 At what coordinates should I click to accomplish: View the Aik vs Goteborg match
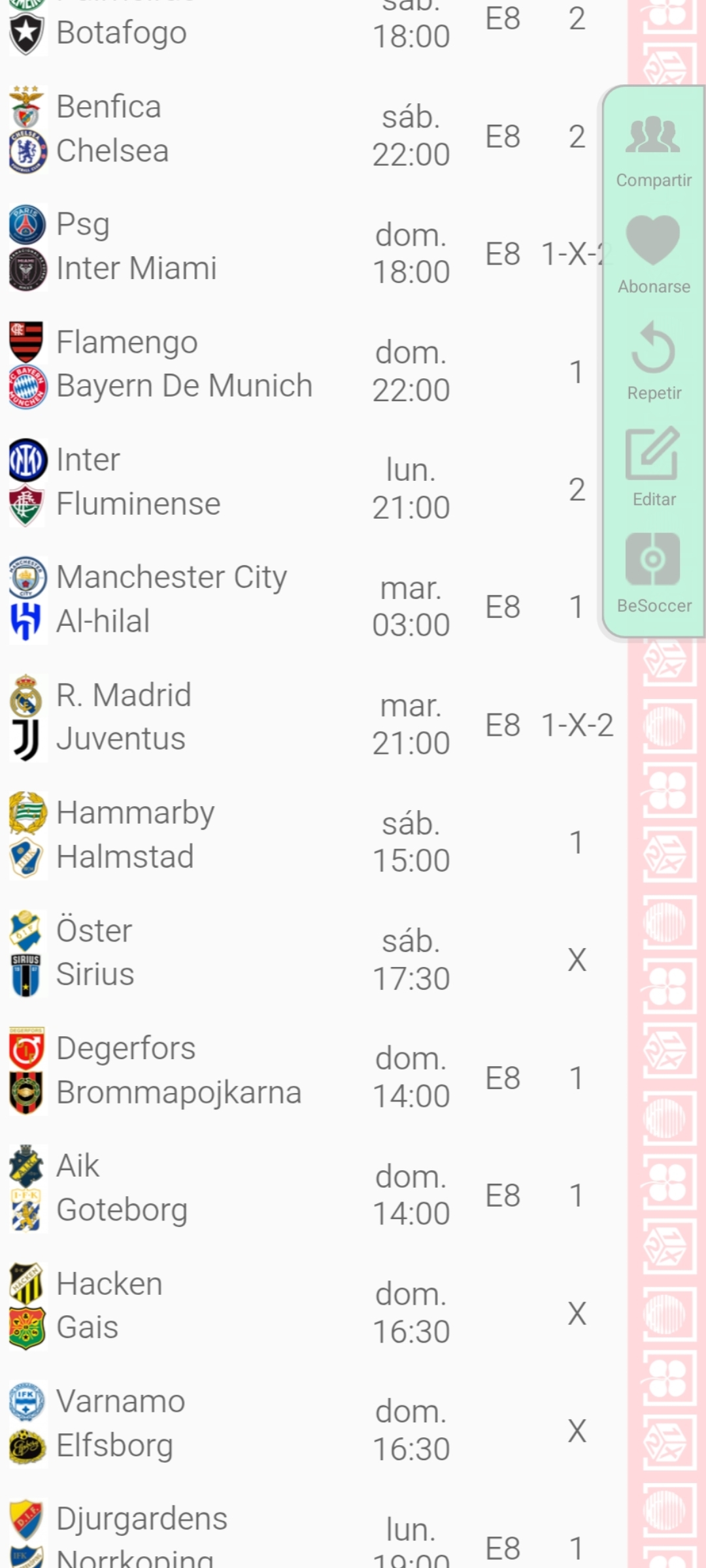click(314, 1188)
